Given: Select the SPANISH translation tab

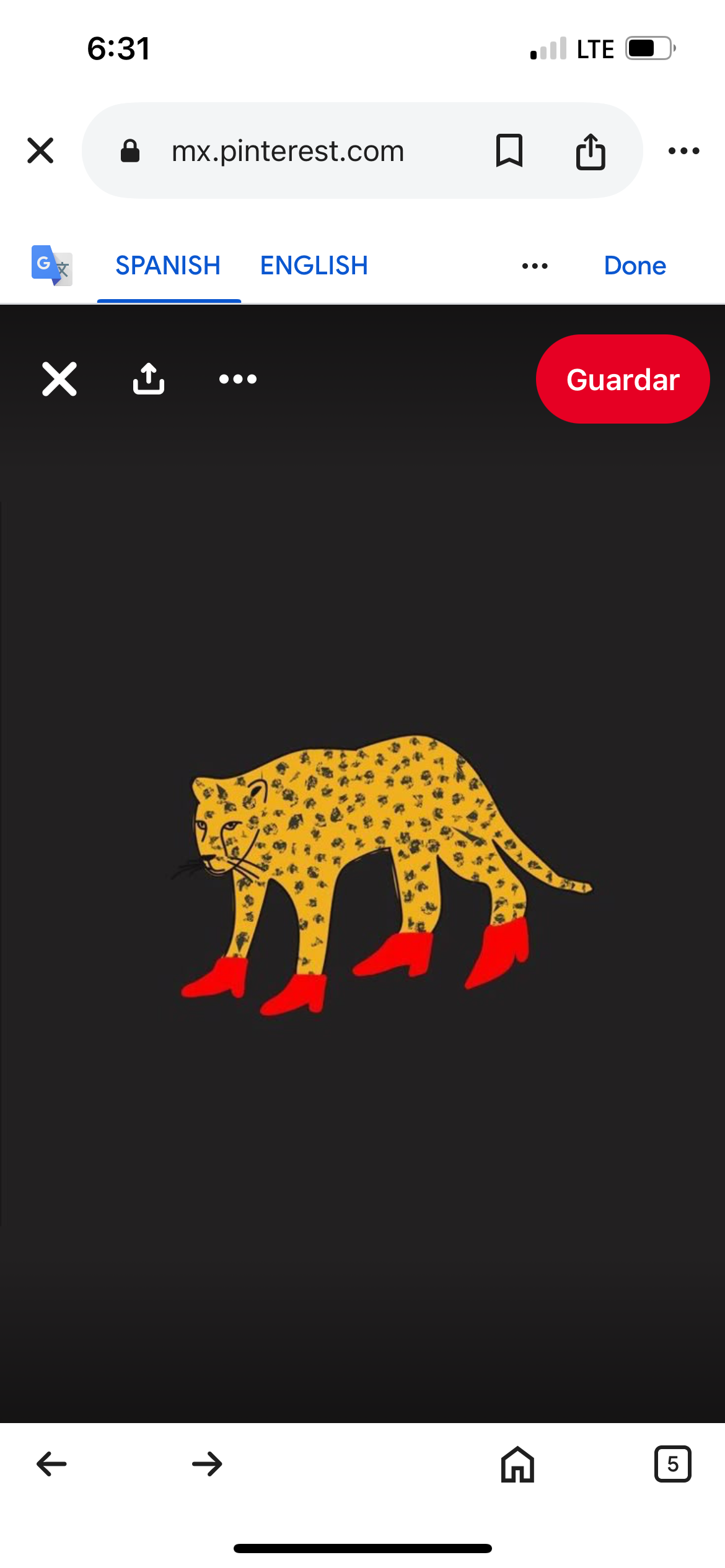Looking at the screenshot, I should [x=168, y=266].
